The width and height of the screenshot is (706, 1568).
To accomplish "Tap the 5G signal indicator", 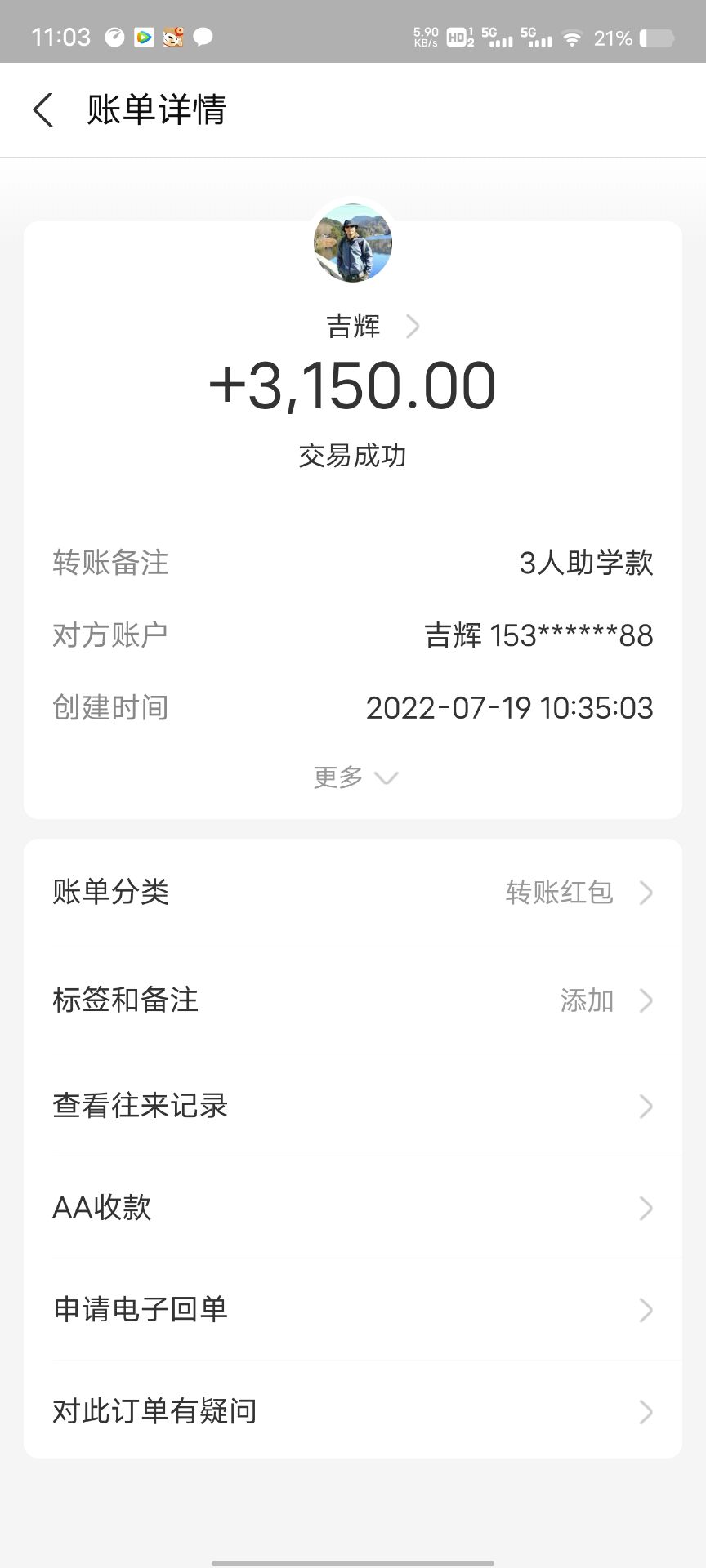I will pyautogui.click(x=497, y=36).
